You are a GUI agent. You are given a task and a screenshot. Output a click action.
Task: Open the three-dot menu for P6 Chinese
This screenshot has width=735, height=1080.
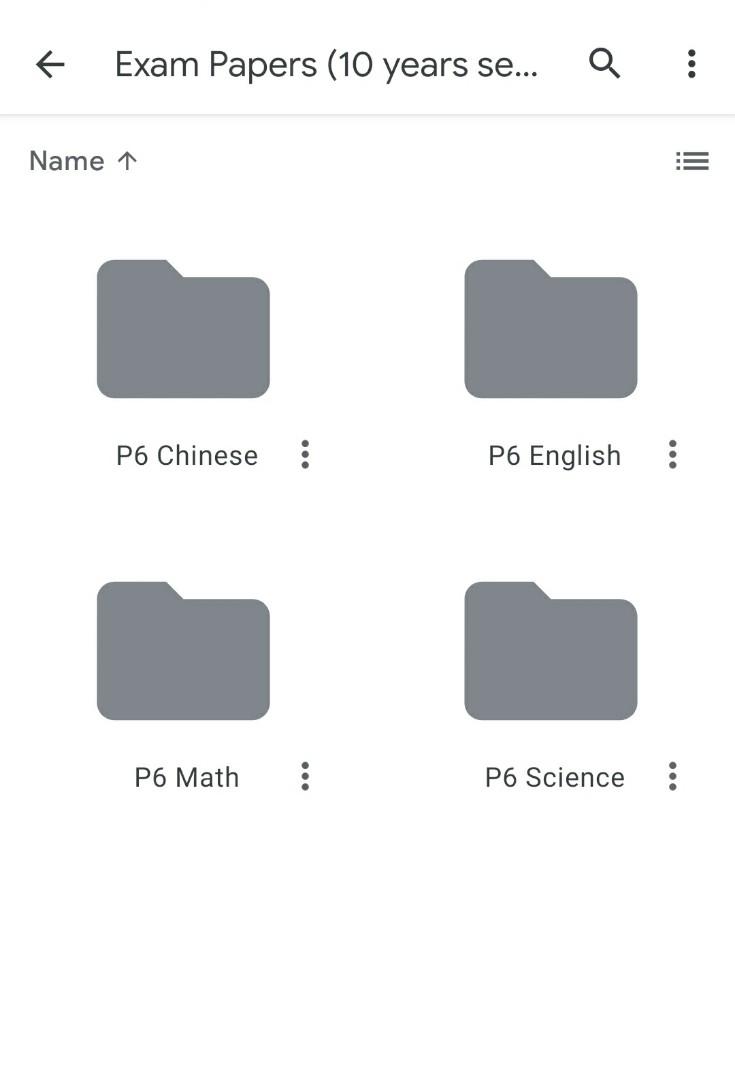pos(304,455)
